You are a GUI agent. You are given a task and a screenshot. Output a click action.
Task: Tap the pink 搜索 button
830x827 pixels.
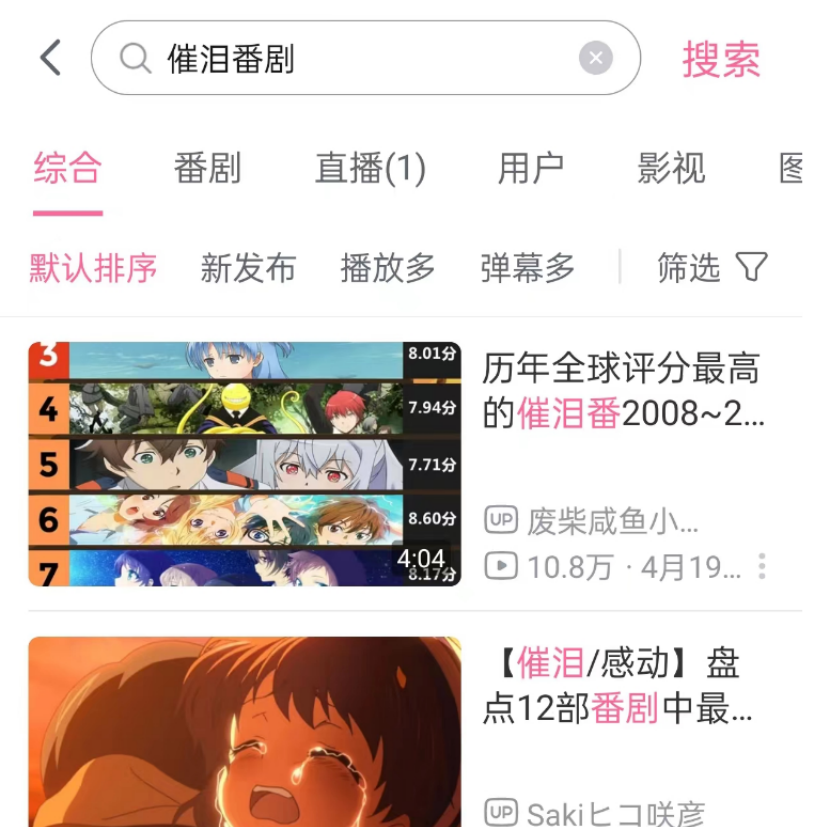pos(721,59)
